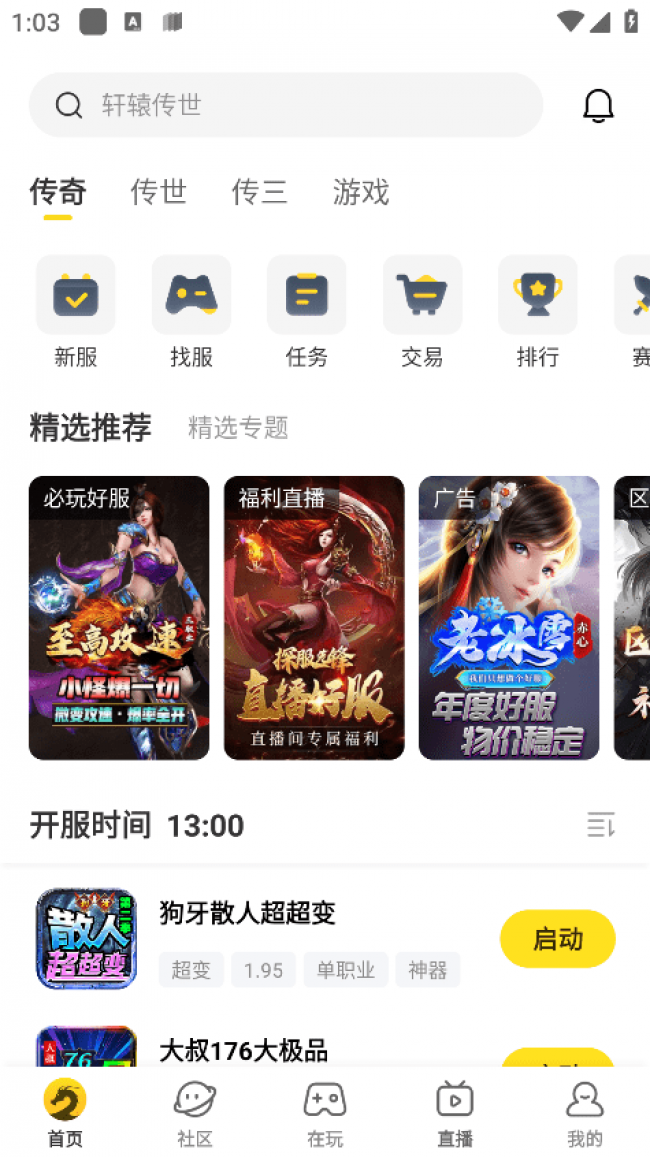Viewport: 650px width, 1157px height.
Task: Switch to the 游戏 tab
Action: pyautogui.click(x=360, y=191)
